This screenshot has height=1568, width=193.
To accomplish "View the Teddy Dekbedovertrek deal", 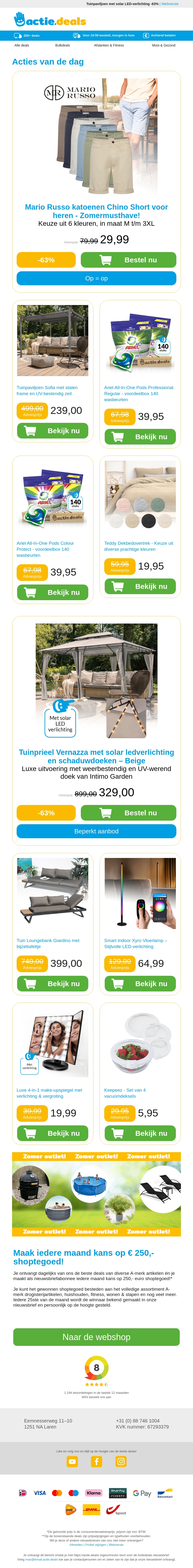I will (140, 586).
